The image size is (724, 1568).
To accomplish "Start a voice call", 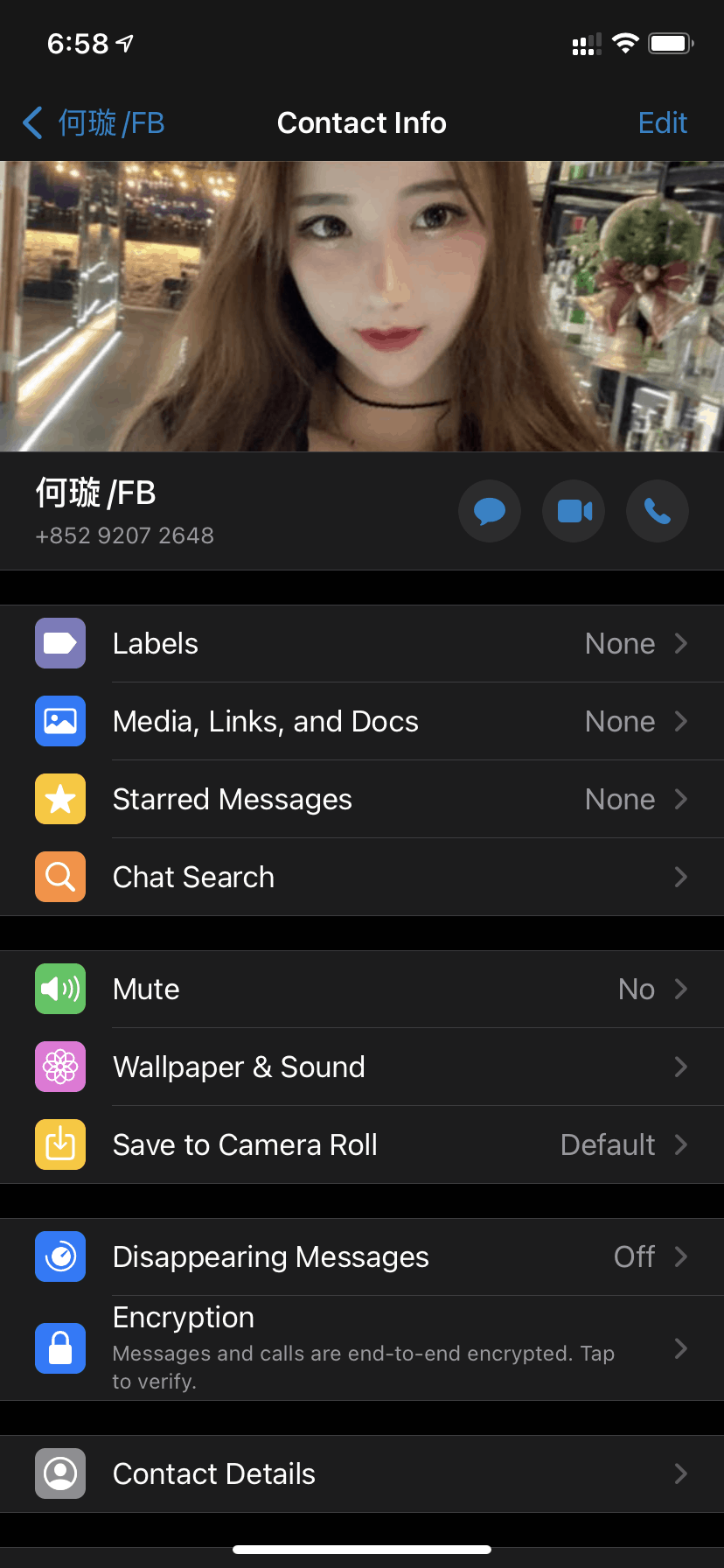I will coord(658,511).
